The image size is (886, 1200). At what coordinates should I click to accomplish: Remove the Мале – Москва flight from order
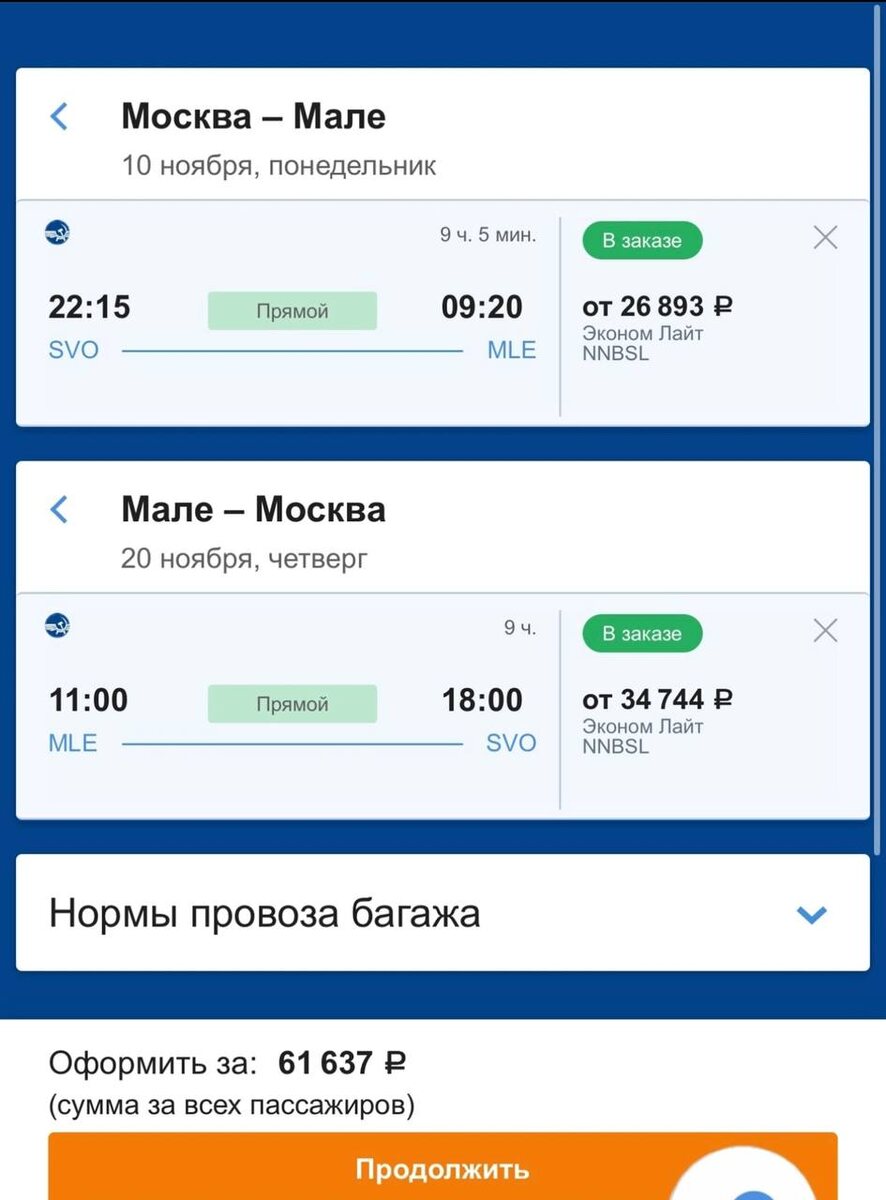click(x=825, y=631)
